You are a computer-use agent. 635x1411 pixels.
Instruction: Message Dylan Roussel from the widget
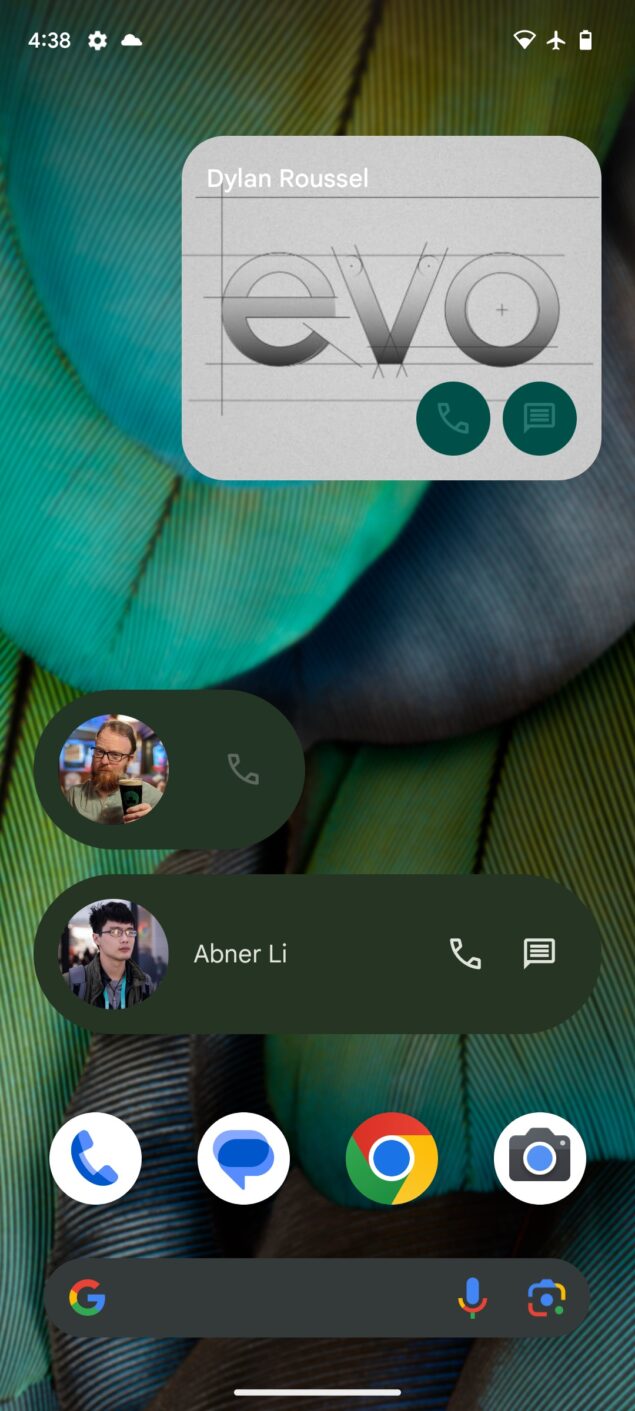[539, 418]
